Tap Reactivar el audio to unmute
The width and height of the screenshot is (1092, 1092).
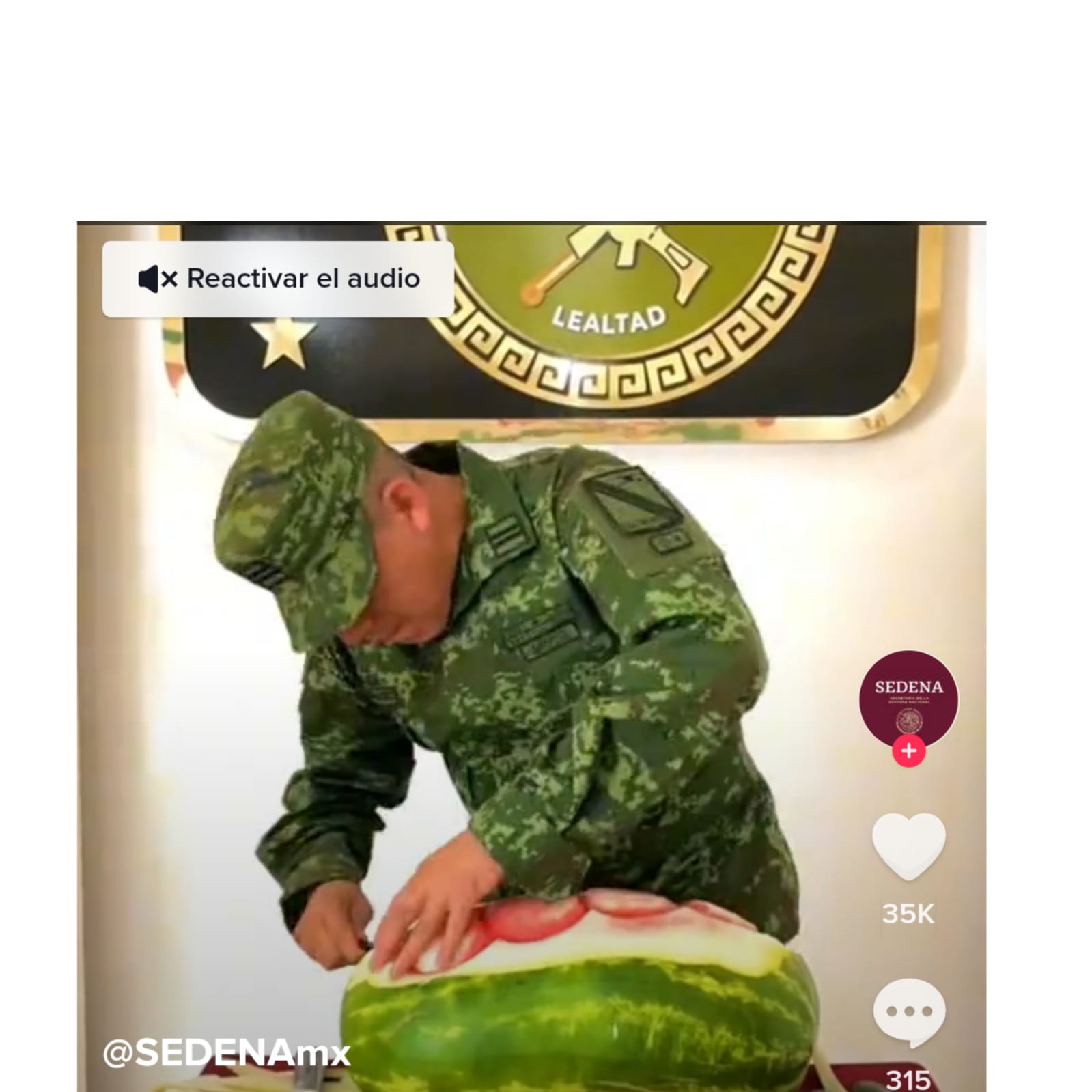[279, 279]
